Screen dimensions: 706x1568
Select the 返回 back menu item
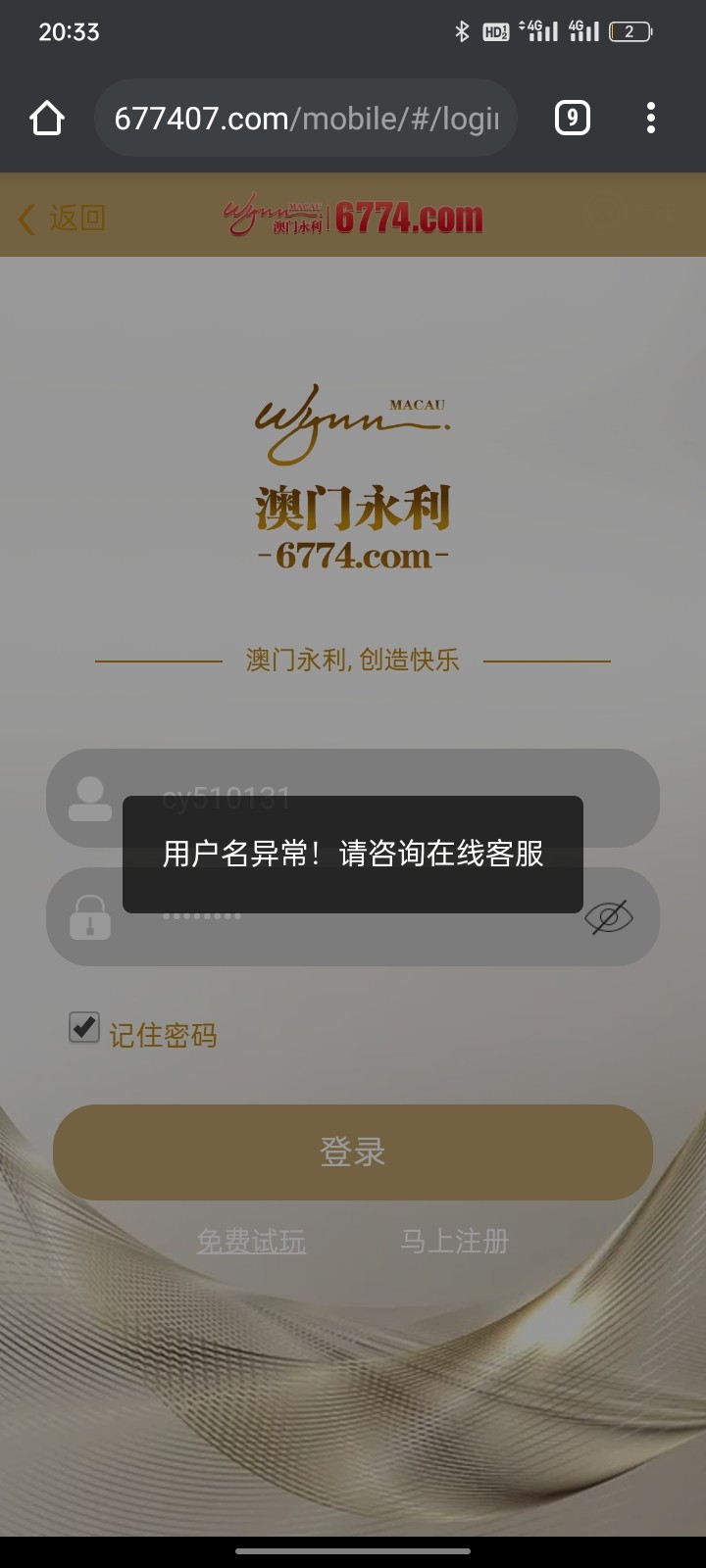pyautogui.click(x=76, y=218)
